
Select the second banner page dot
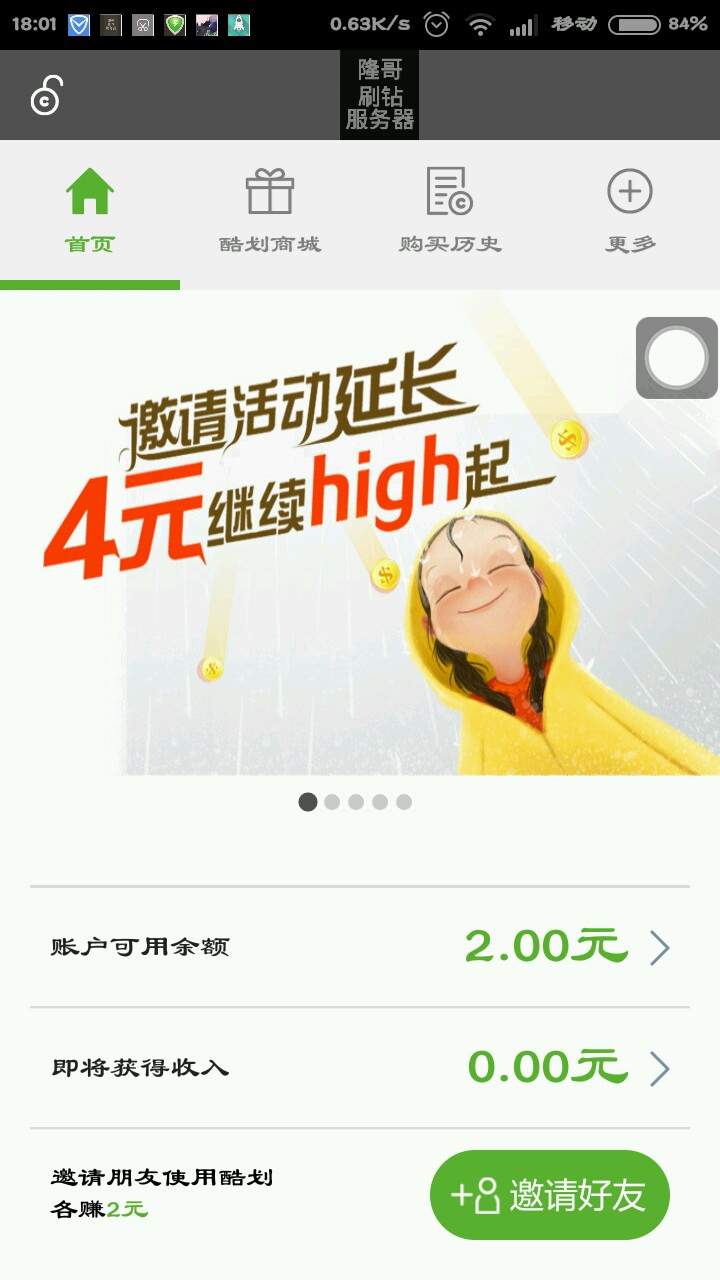click(332, 802)
